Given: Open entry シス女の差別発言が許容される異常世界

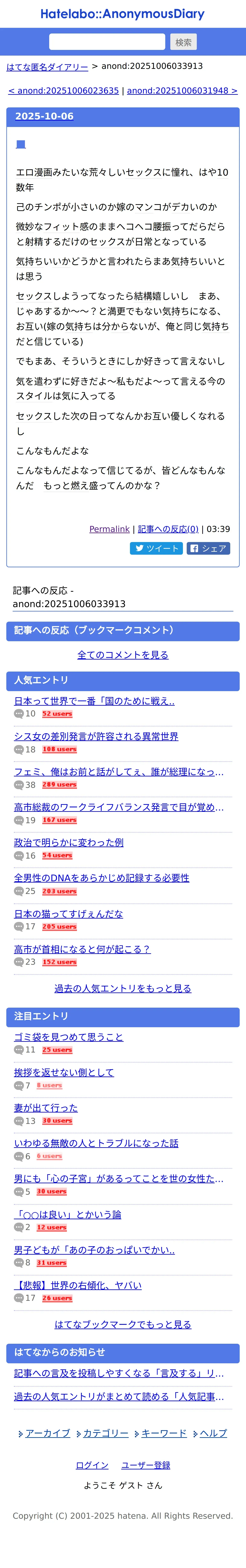Looking at the screenshot, I should [x=96, y=737].
